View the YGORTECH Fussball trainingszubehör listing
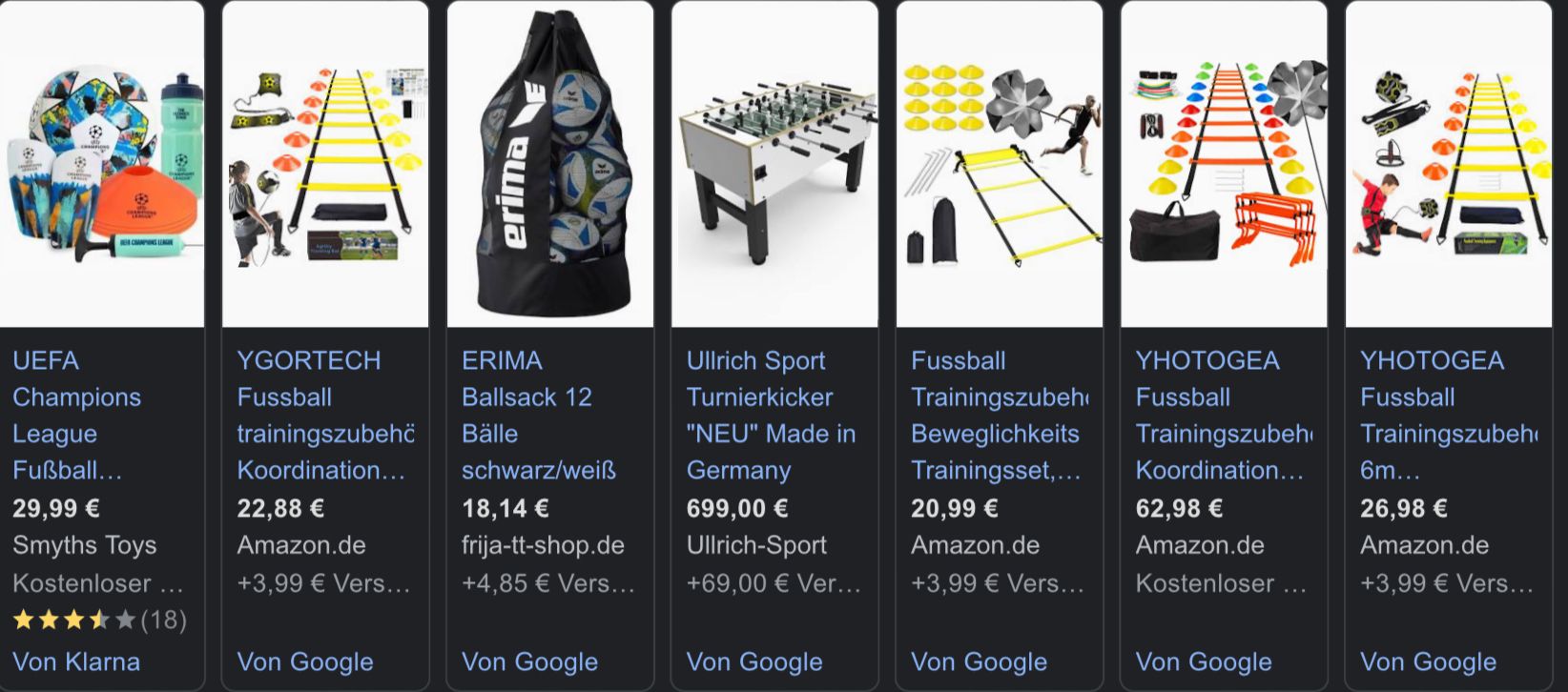Viewport: 1568px width, 692px height. pyautogui.click(x=324, y=415)
